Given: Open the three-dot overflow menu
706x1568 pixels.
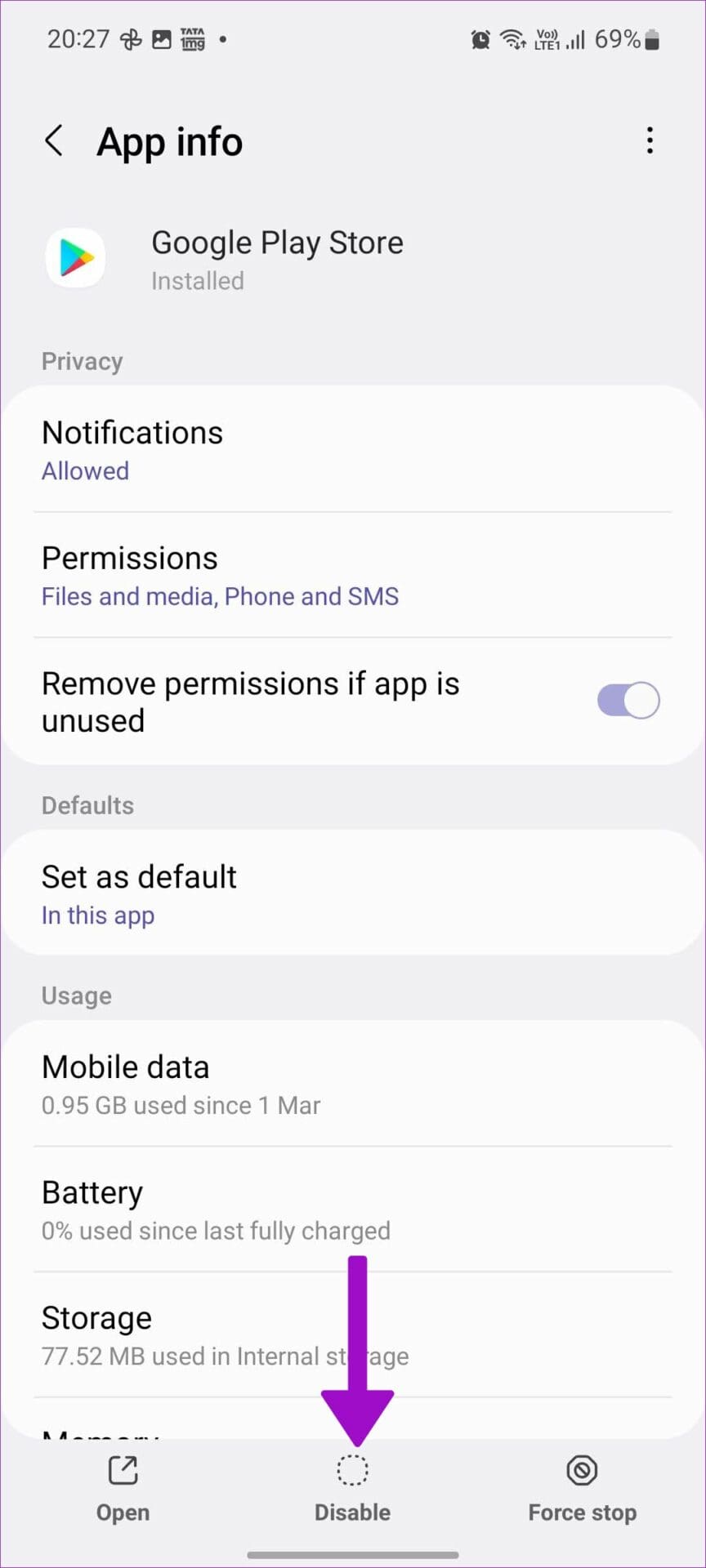Looking at the screenshot, I should tap(650, 140).
